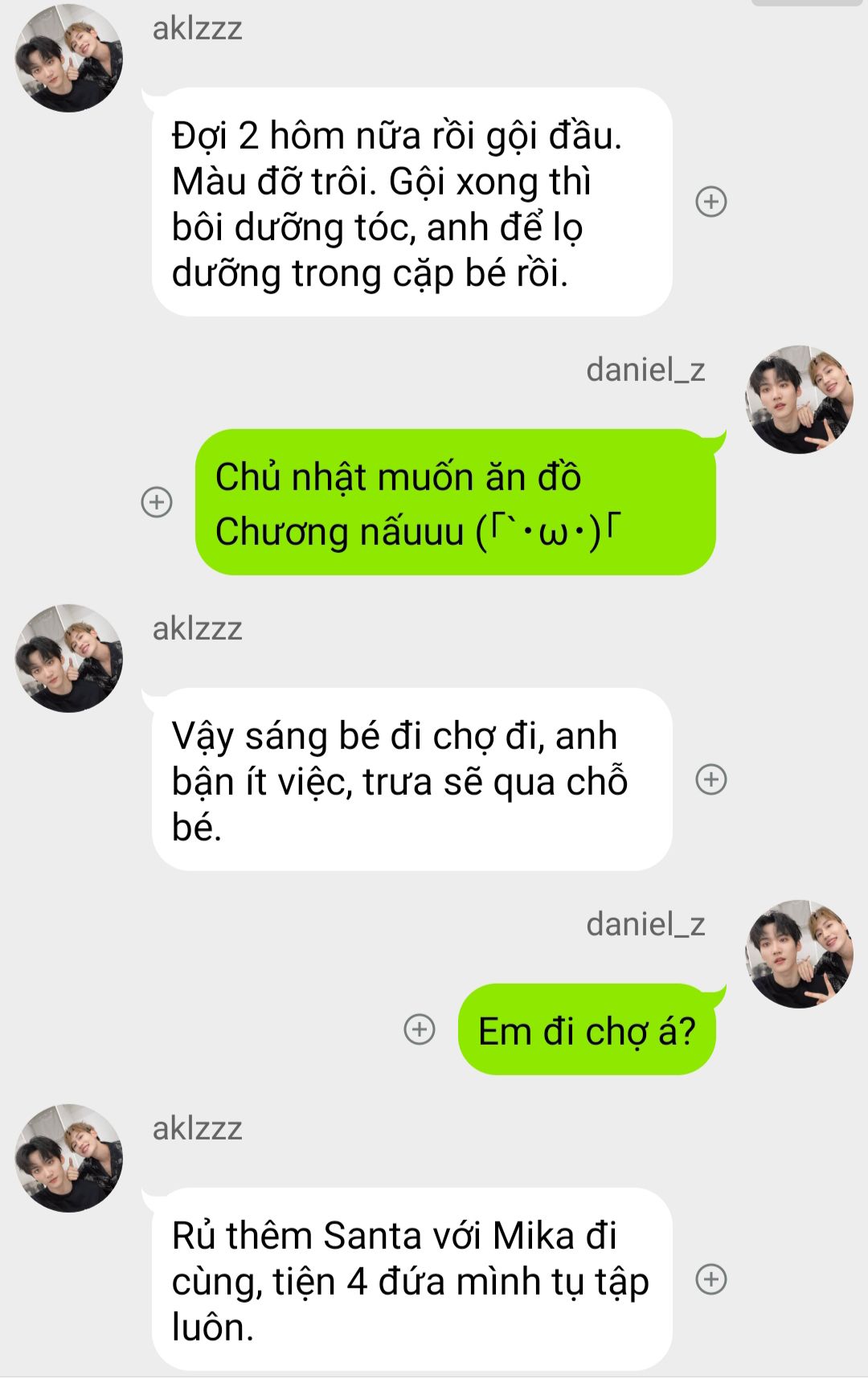
Task: View daniel_z's profile picture above "Chủ nhật muốn ăn"
Action: click(799, 399)
